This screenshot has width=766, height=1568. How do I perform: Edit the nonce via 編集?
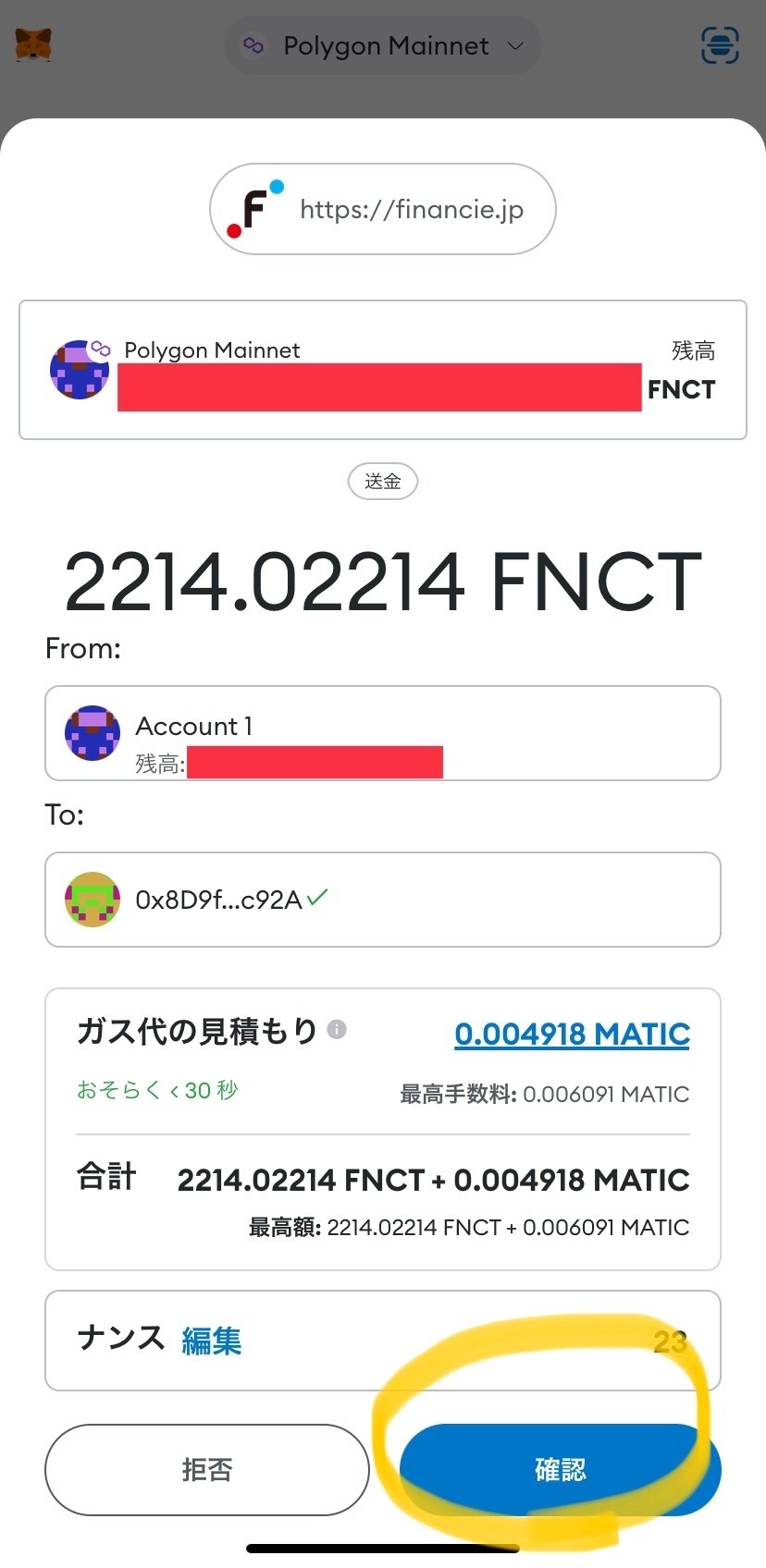pos(212,1341)
